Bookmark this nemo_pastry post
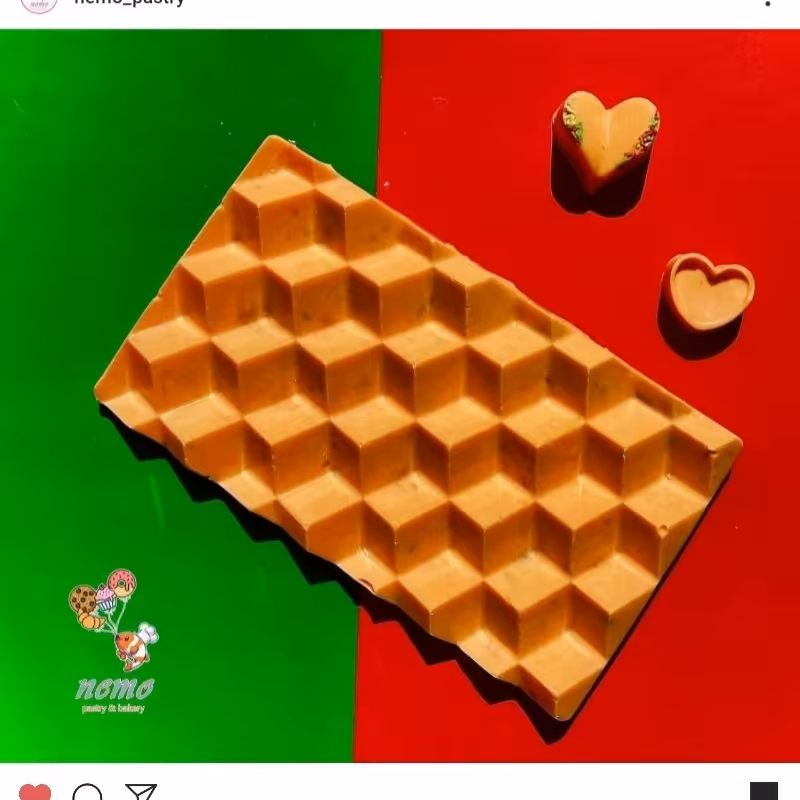800x800 pixels. 764,792
